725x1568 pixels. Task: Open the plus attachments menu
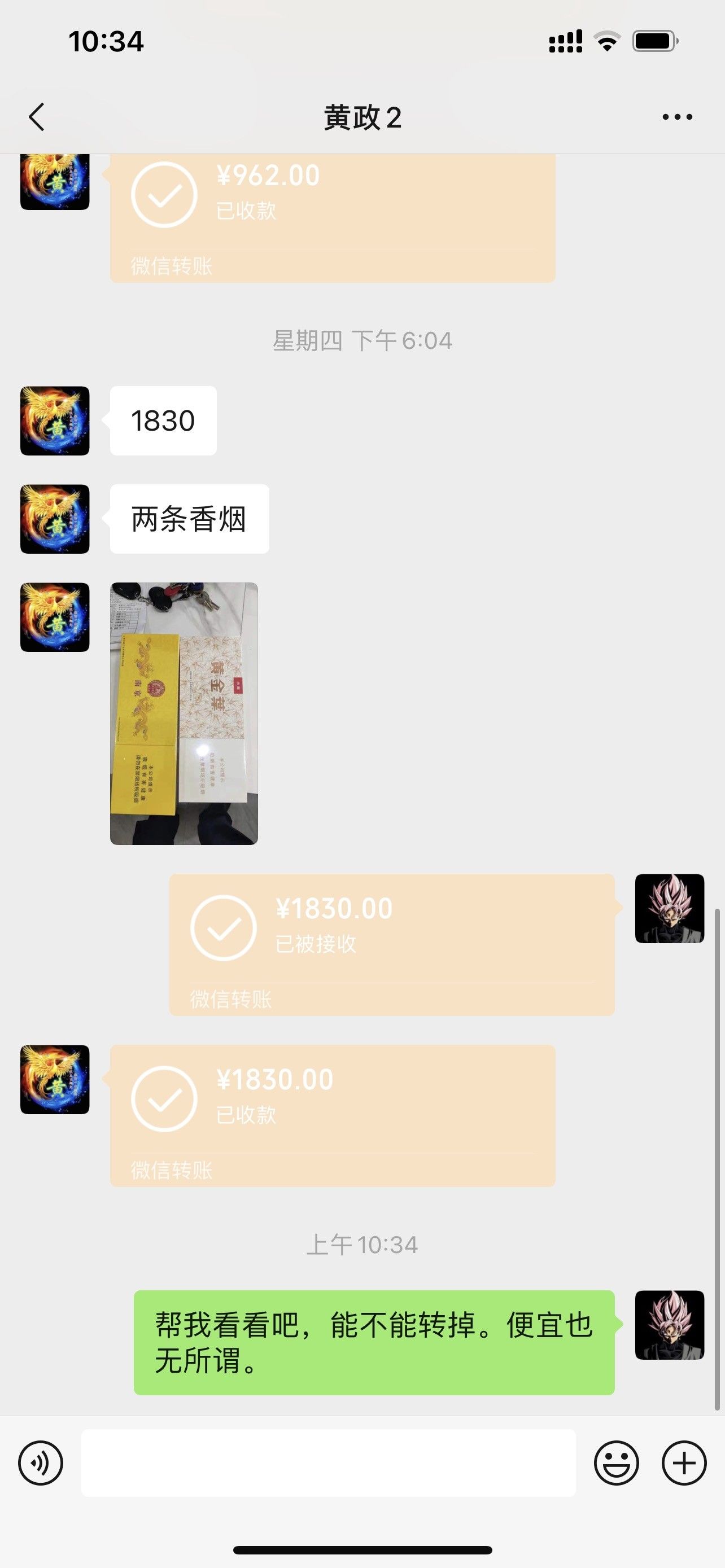point(684,1462)
